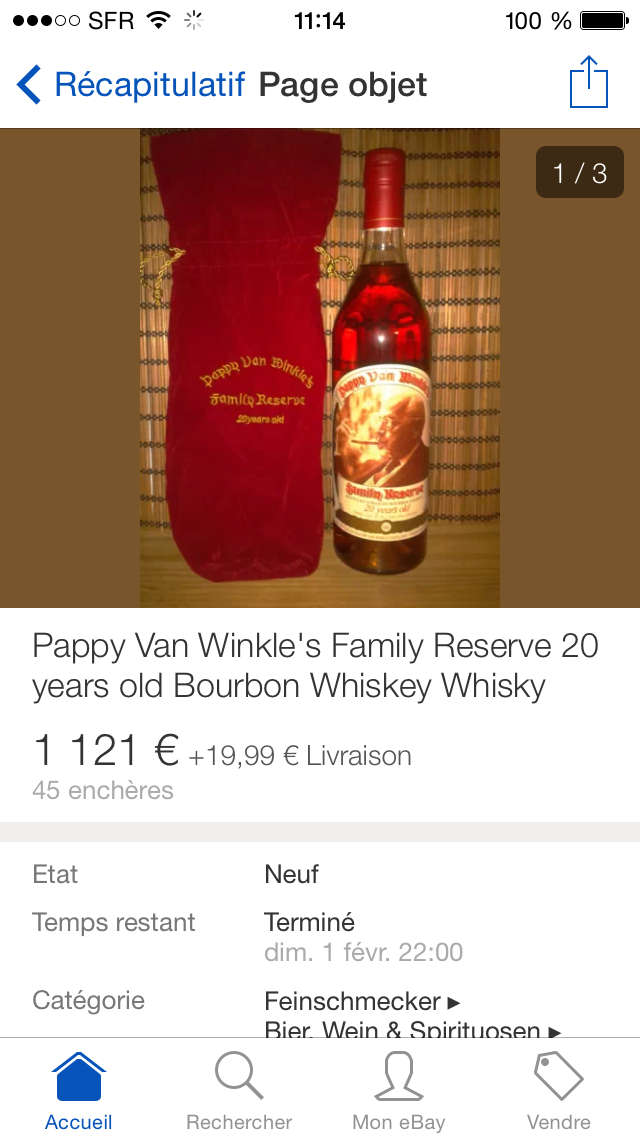Share this item listing

point(588,83)
